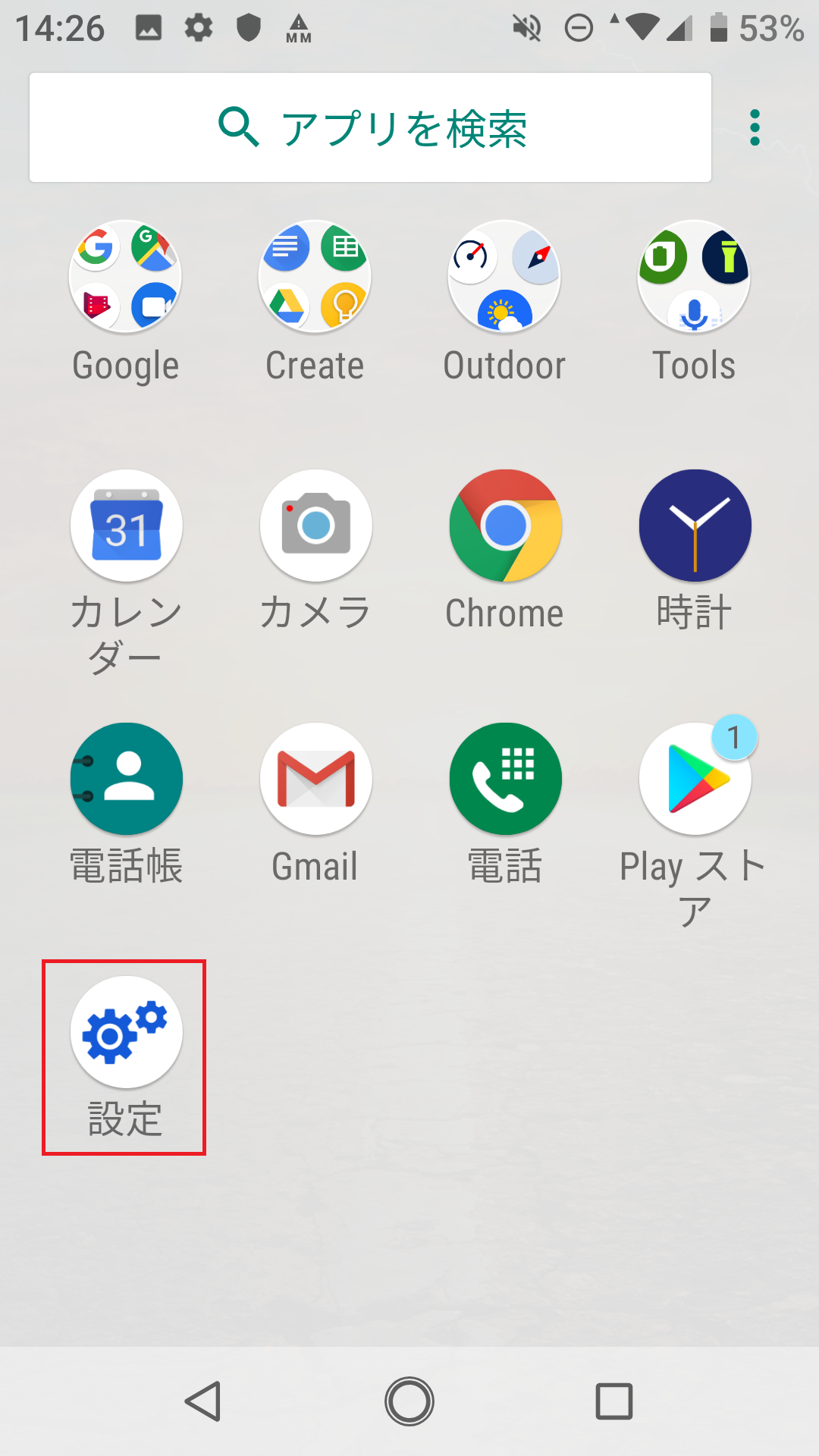The height and width of the screenshot is (1456, 819).
Task: Open the 時計 (Clock) app
Action: click(x=695, y=526)
